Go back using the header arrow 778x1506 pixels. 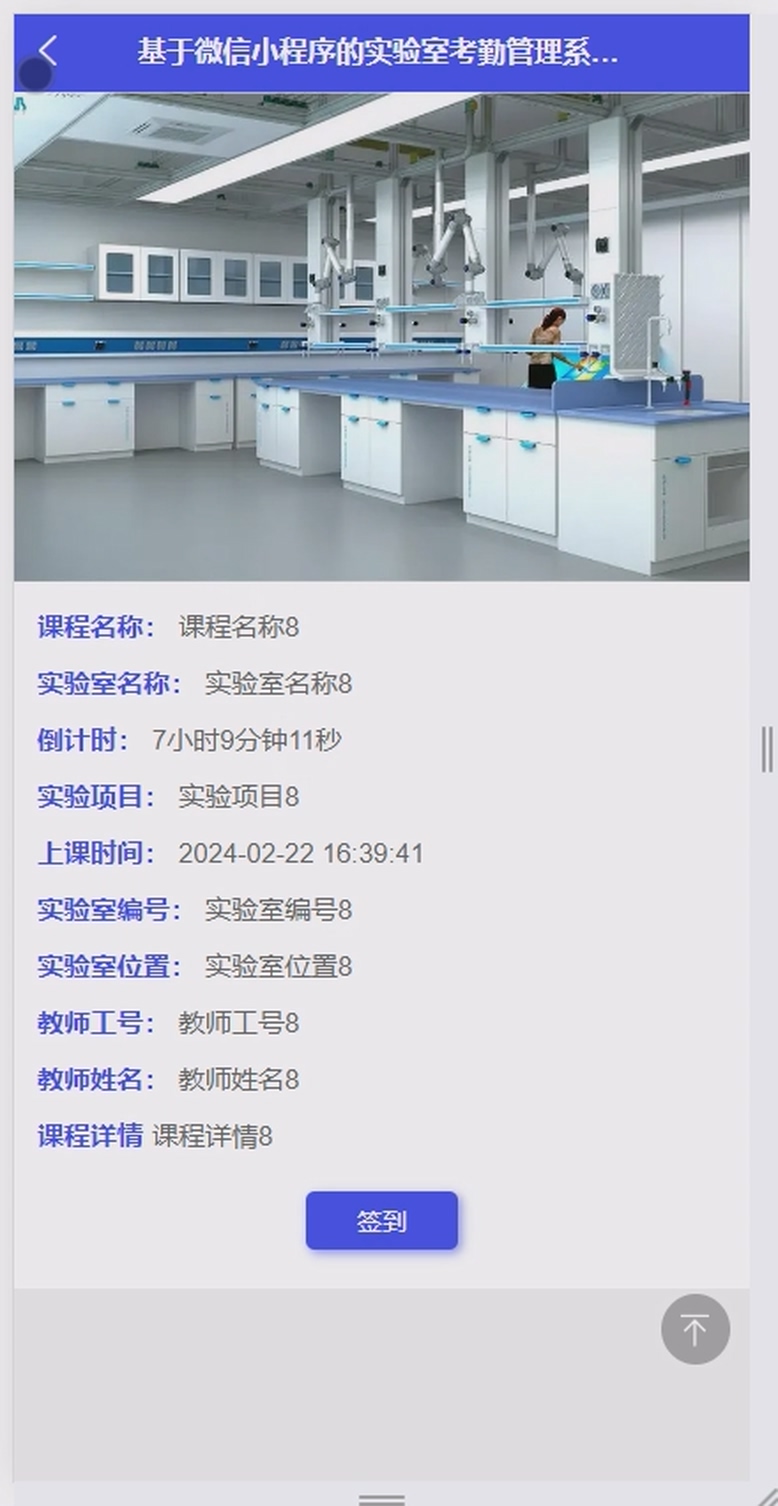(47, 52)
